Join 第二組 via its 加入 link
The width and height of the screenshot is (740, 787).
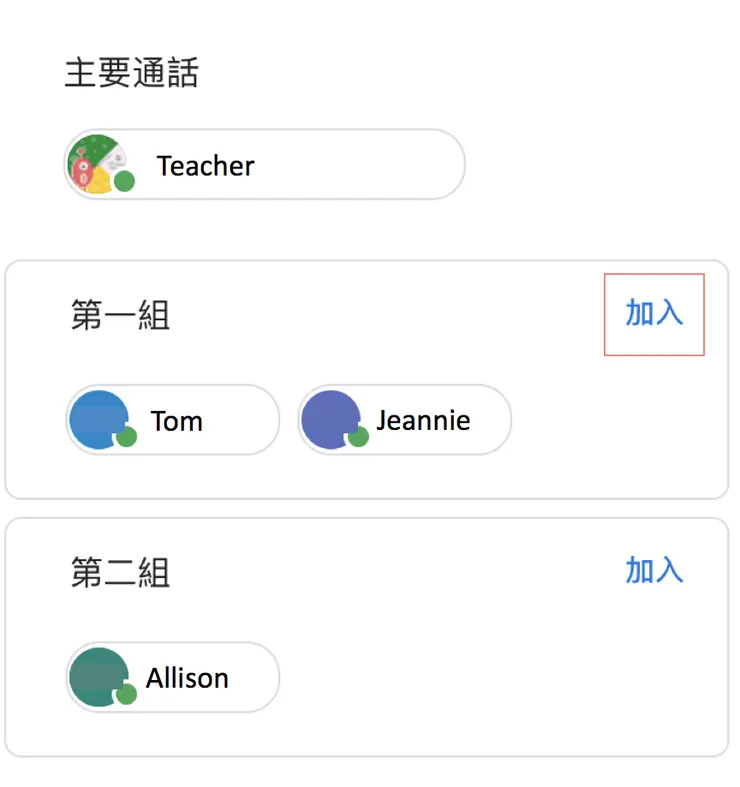click(655, 570)
